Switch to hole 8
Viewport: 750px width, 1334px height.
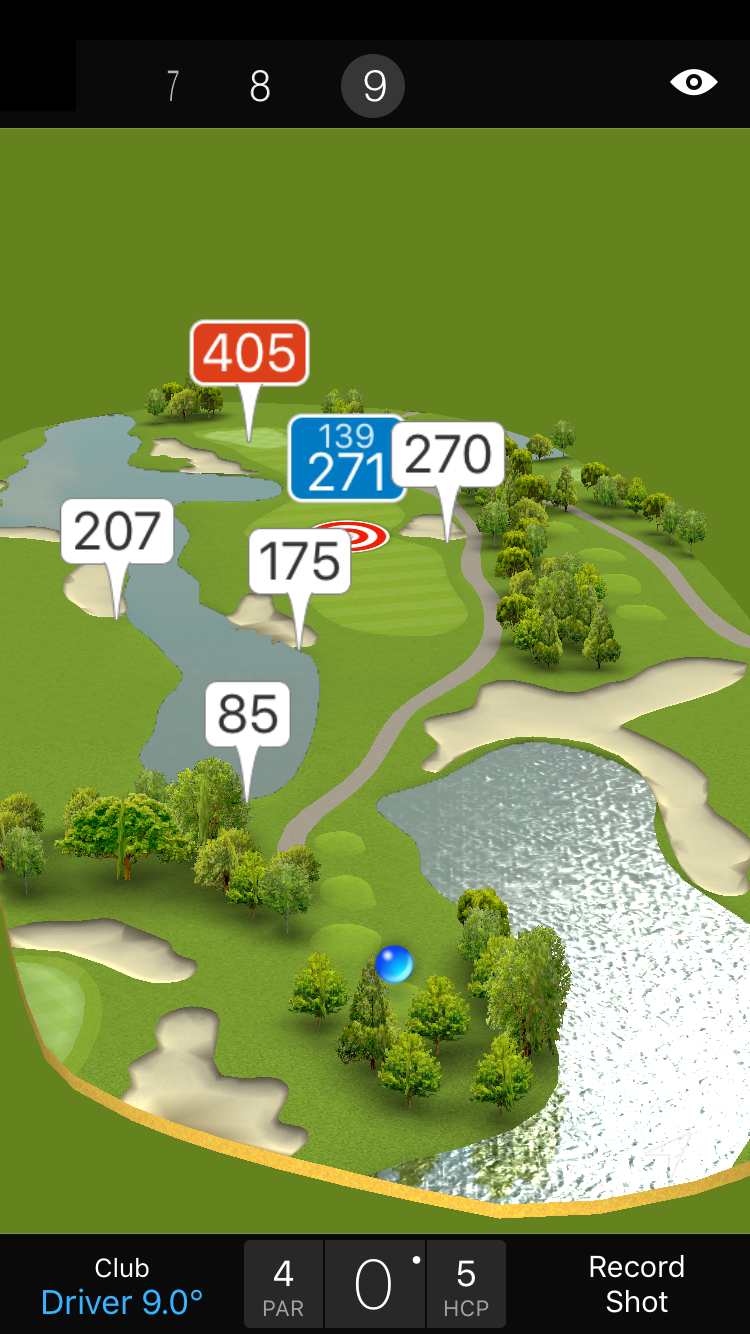(x=260, y=86)
